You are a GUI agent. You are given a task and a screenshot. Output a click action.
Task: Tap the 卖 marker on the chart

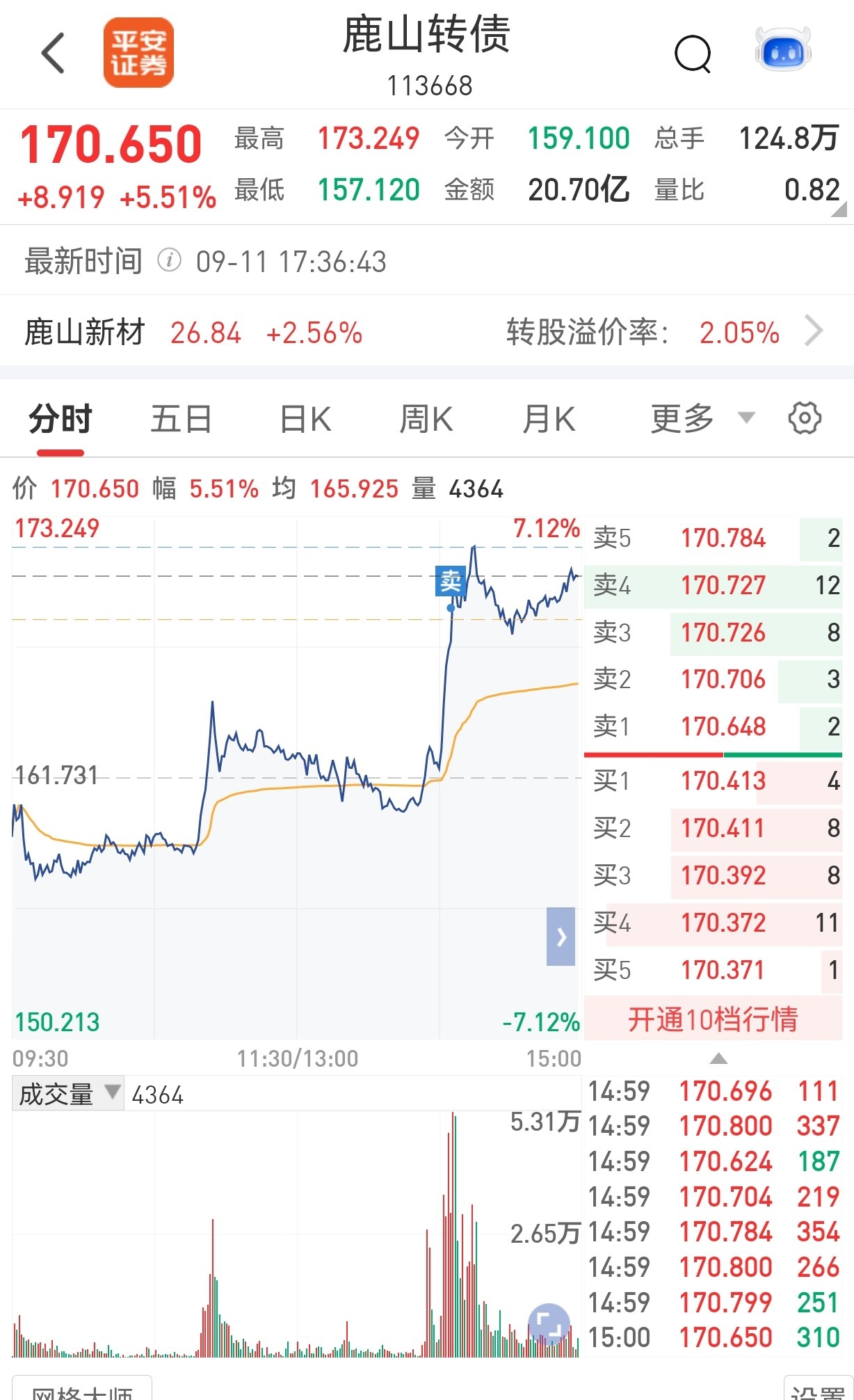(451, 581)
